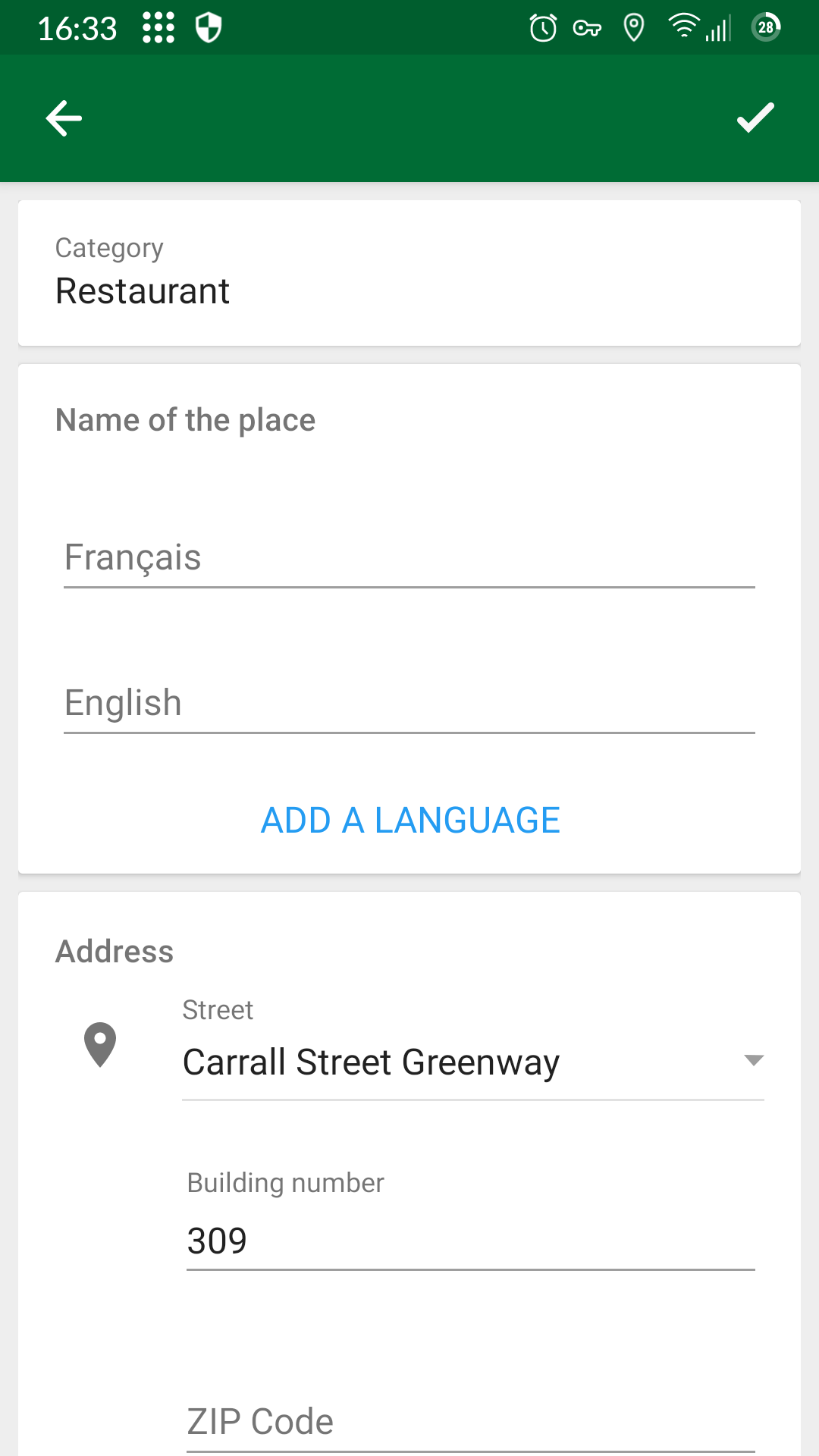Select the ZIP Code field
Image resolution: width=819 pixels, height=1456 pixels.
click(x=470, y=1421)
